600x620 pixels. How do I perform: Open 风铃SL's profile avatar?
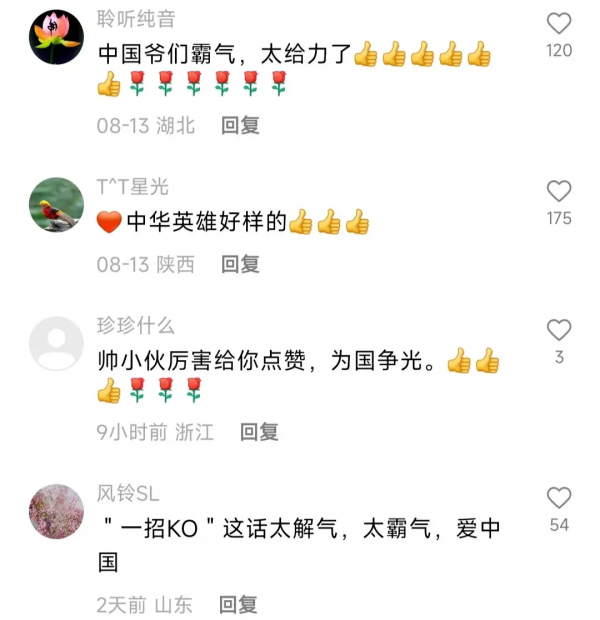pos(56,511)
